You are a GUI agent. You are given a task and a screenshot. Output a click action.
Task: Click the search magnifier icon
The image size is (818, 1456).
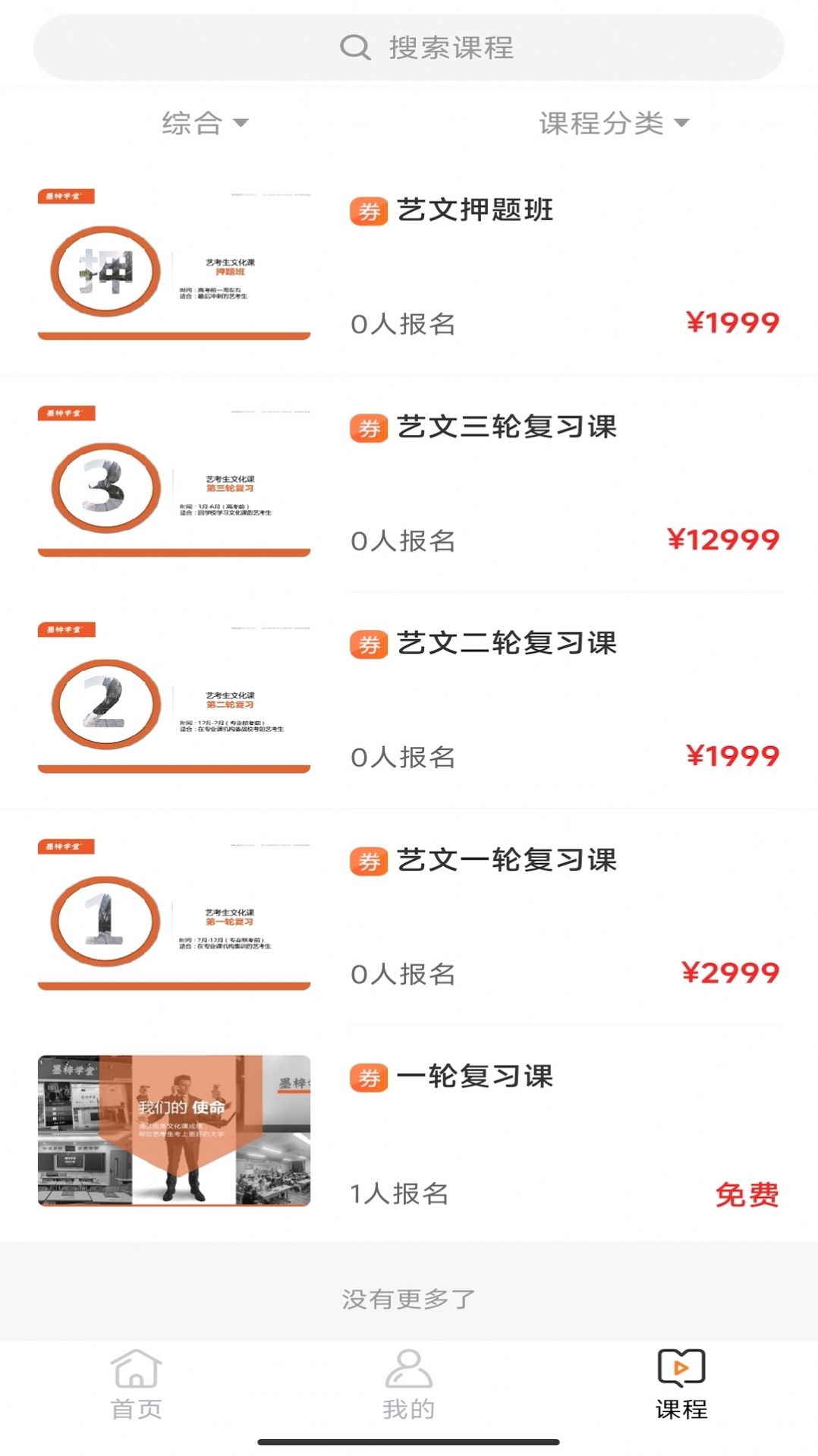354,48
